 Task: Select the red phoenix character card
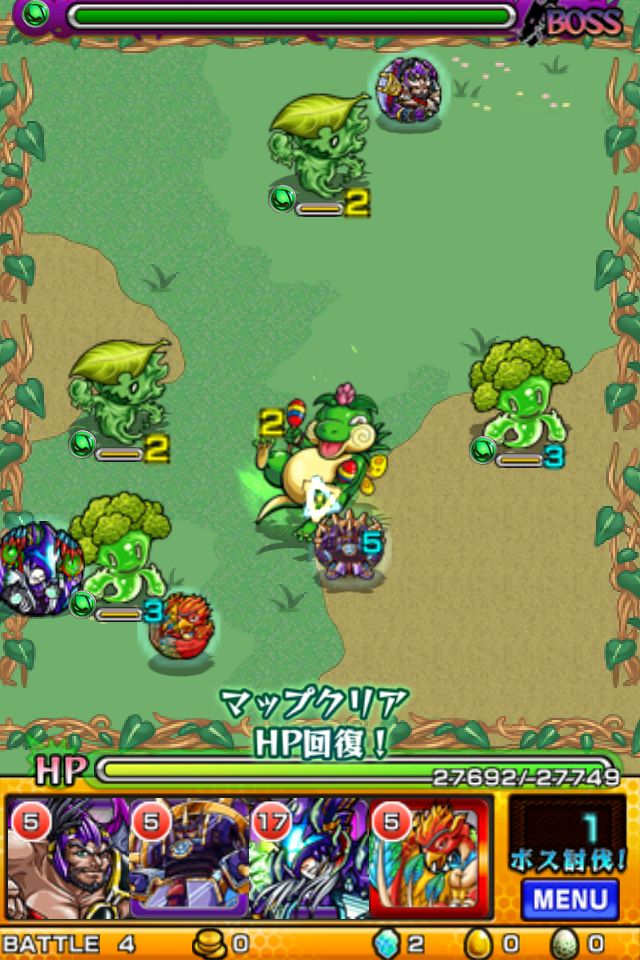pyautogui.click(x=430, y=858)
